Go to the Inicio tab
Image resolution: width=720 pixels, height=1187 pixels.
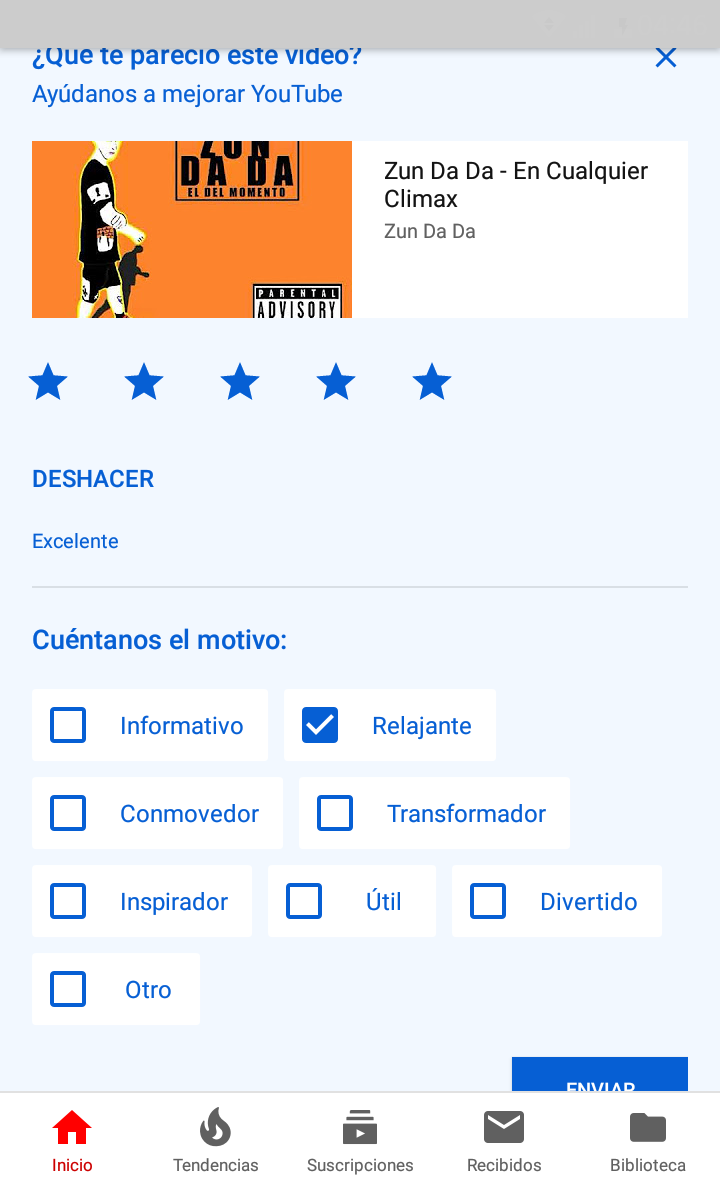pos(72,1140)
